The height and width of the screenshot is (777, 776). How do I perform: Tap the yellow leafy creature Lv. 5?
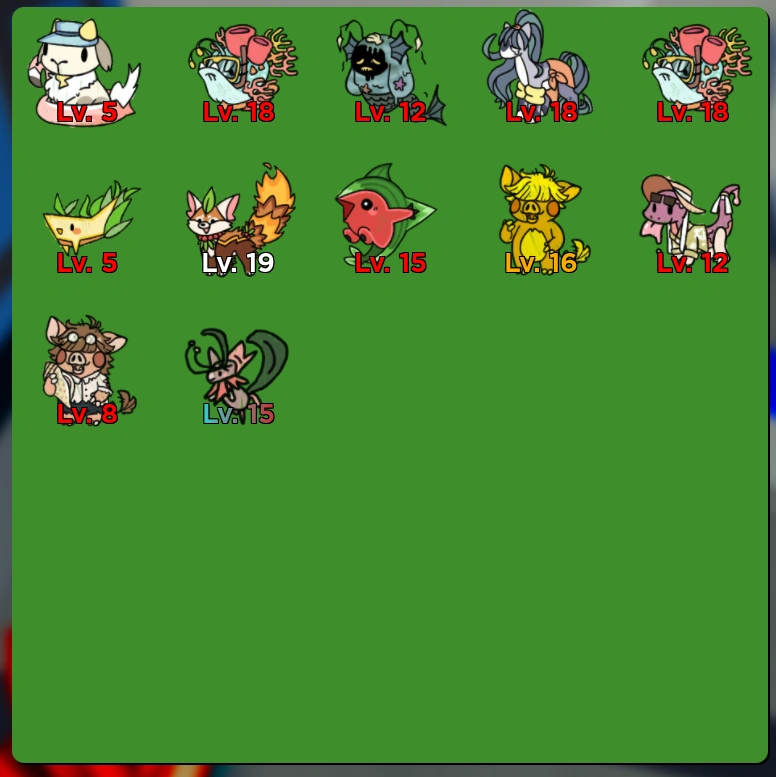86,222
